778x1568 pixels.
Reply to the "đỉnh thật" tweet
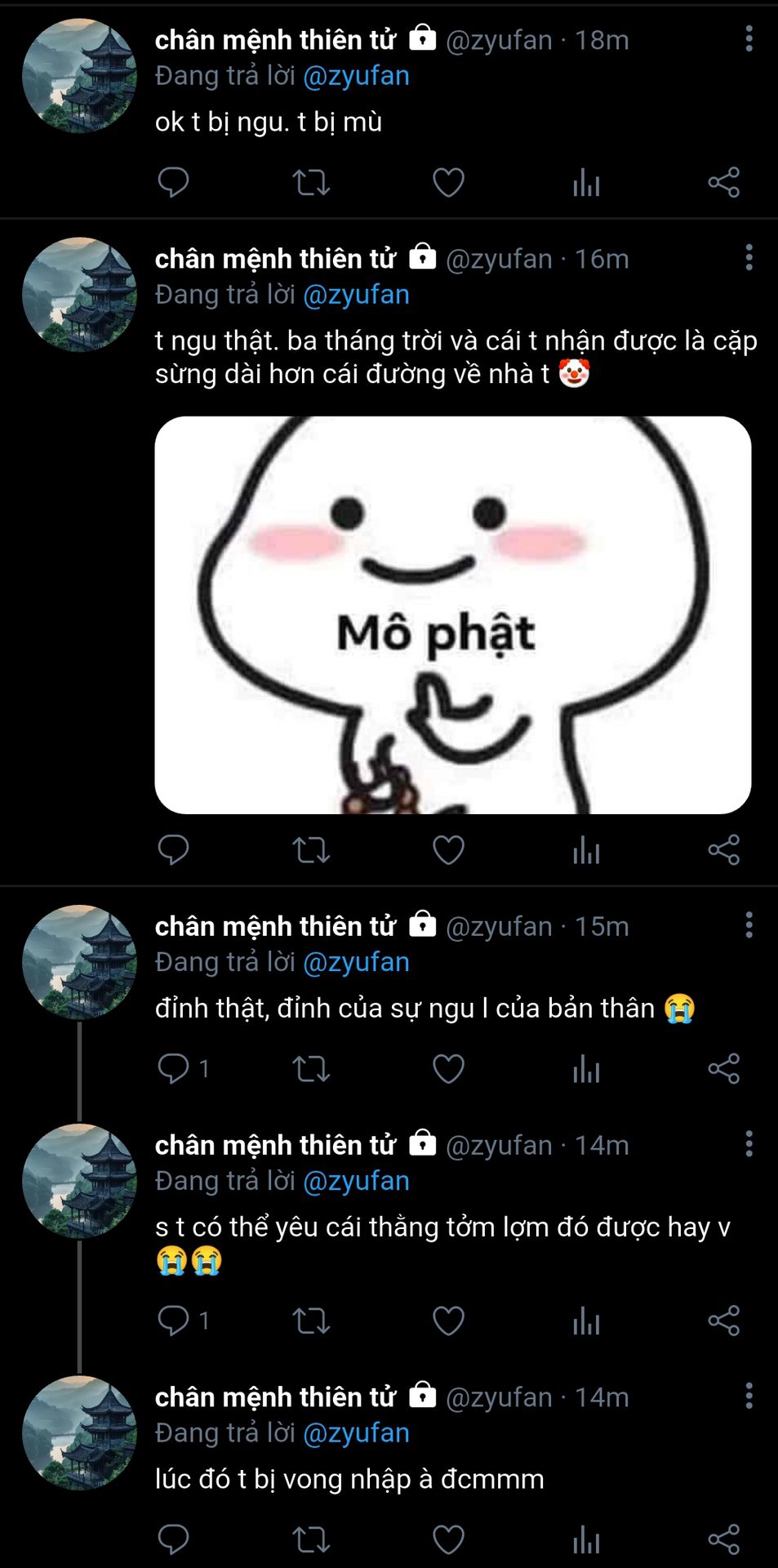173,1068
